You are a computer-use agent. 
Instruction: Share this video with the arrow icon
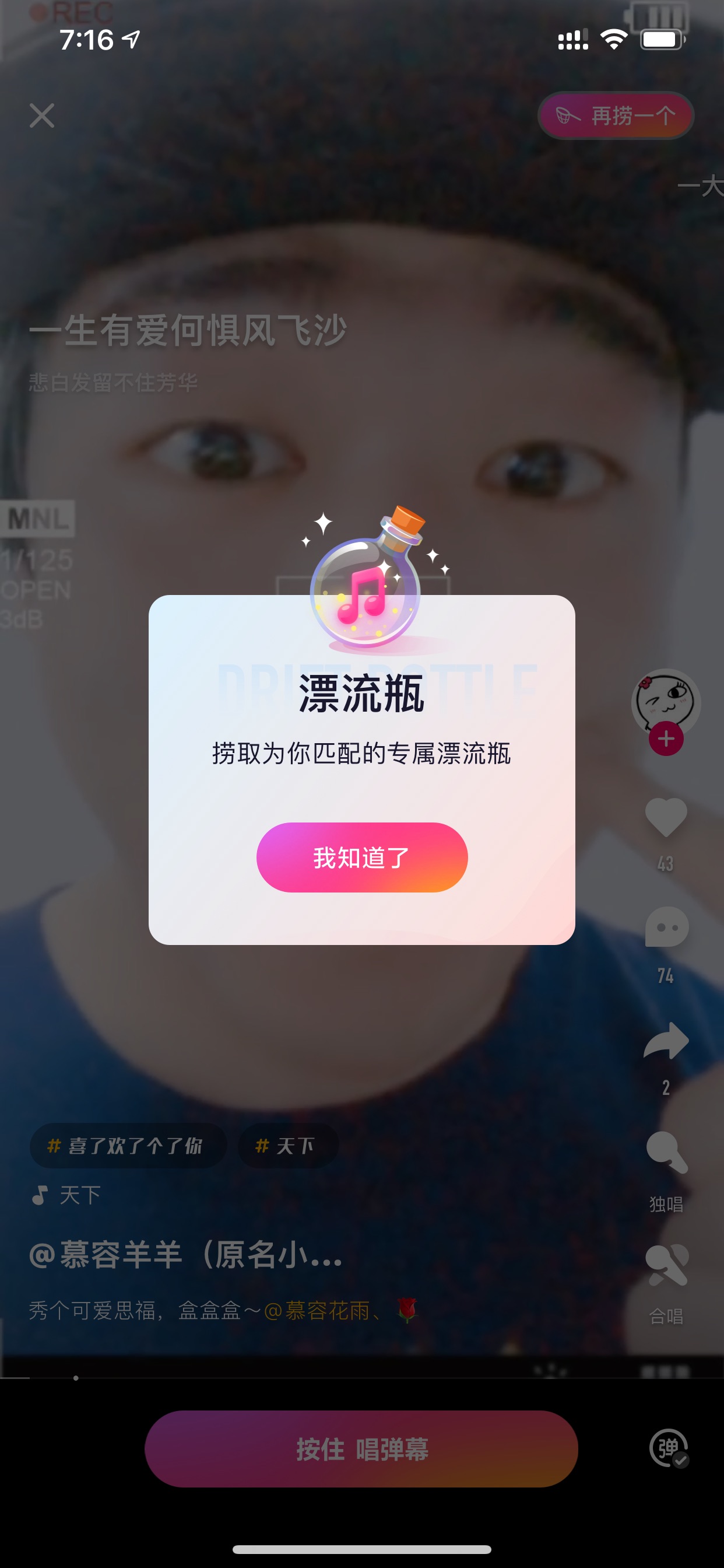(x=666, y=1040)
